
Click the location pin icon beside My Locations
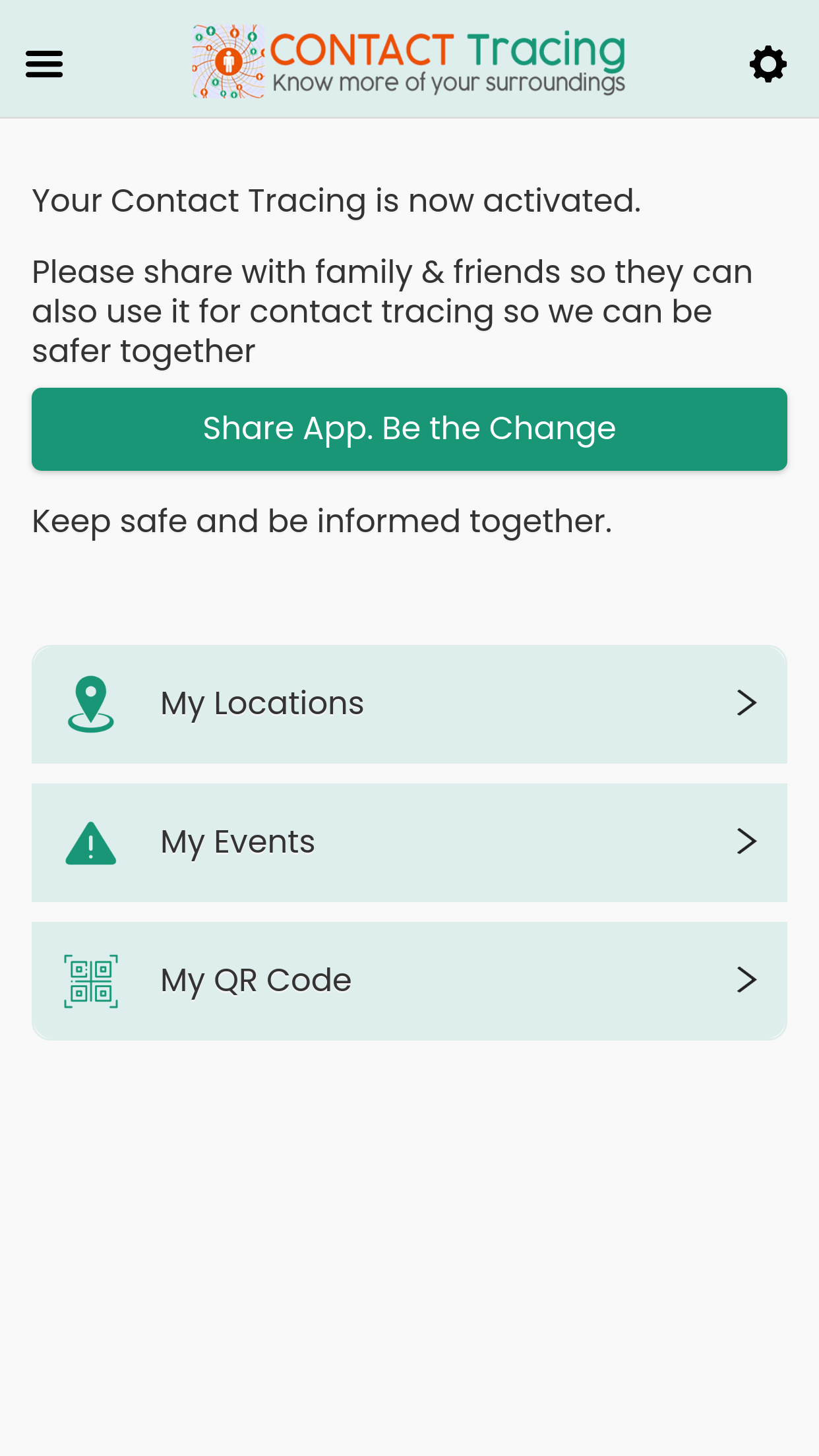point(90,703)
